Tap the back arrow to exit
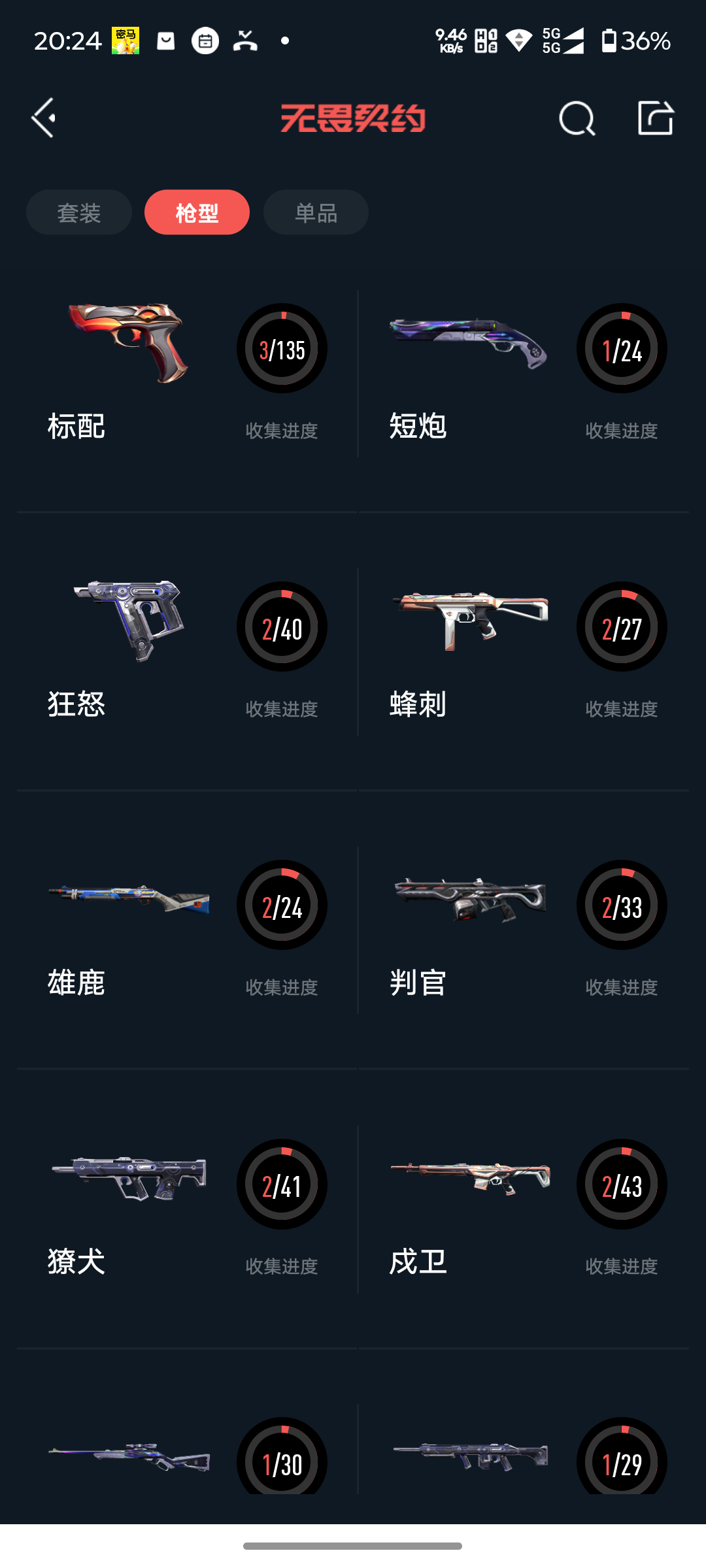 coord(42,118)
